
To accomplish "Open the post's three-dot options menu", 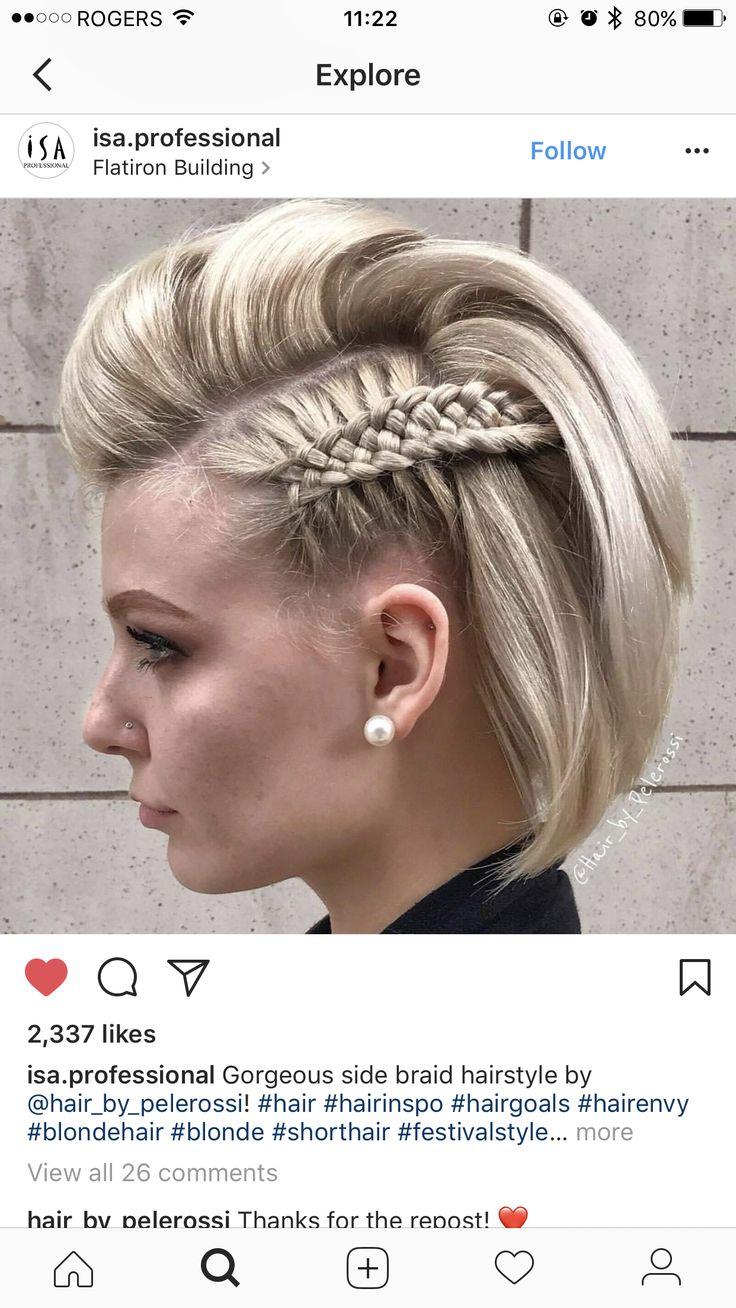I will click(x=696, y=151).
